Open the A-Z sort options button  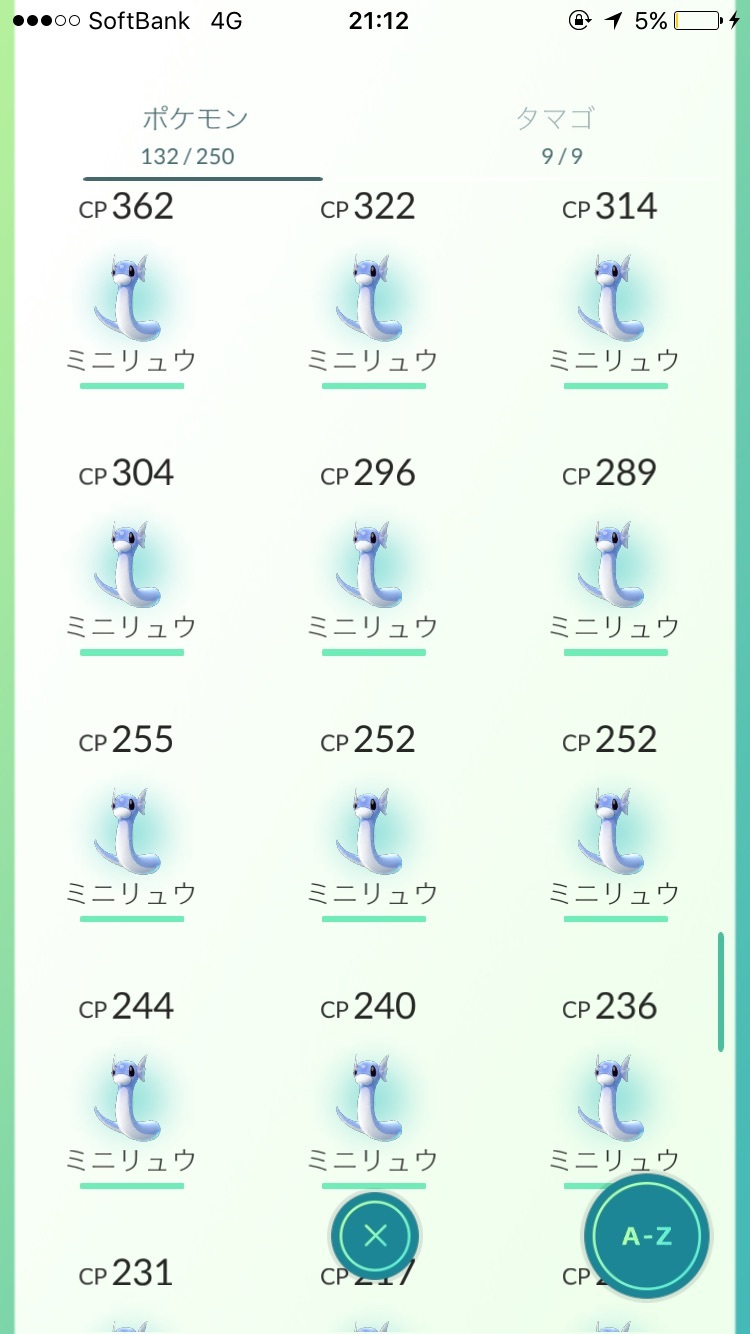[x=647, y=1236]
